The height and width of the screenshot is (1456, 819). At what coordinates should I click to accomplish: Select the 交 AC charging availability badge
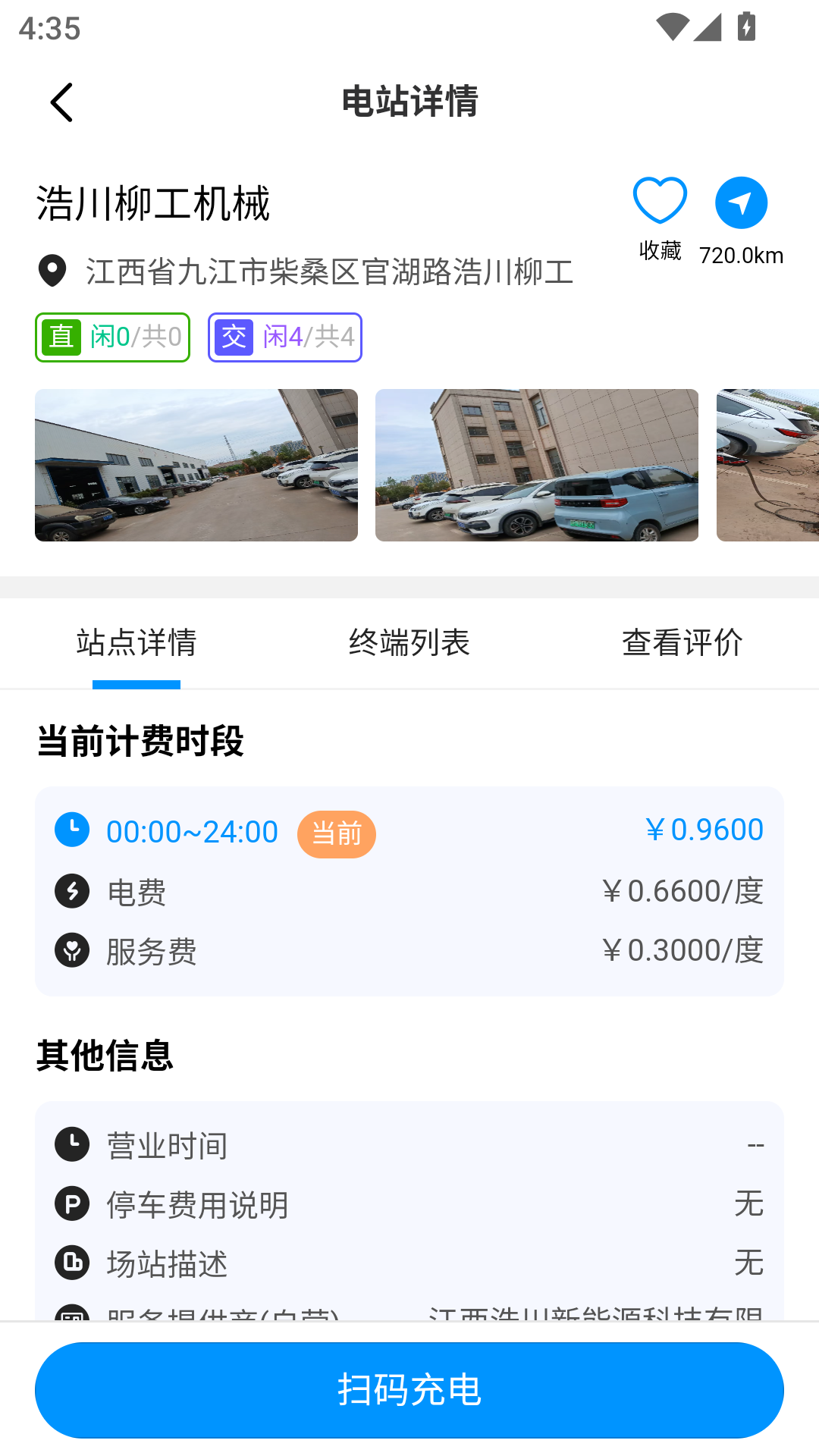pyautogui.click(x=284, y=337)
